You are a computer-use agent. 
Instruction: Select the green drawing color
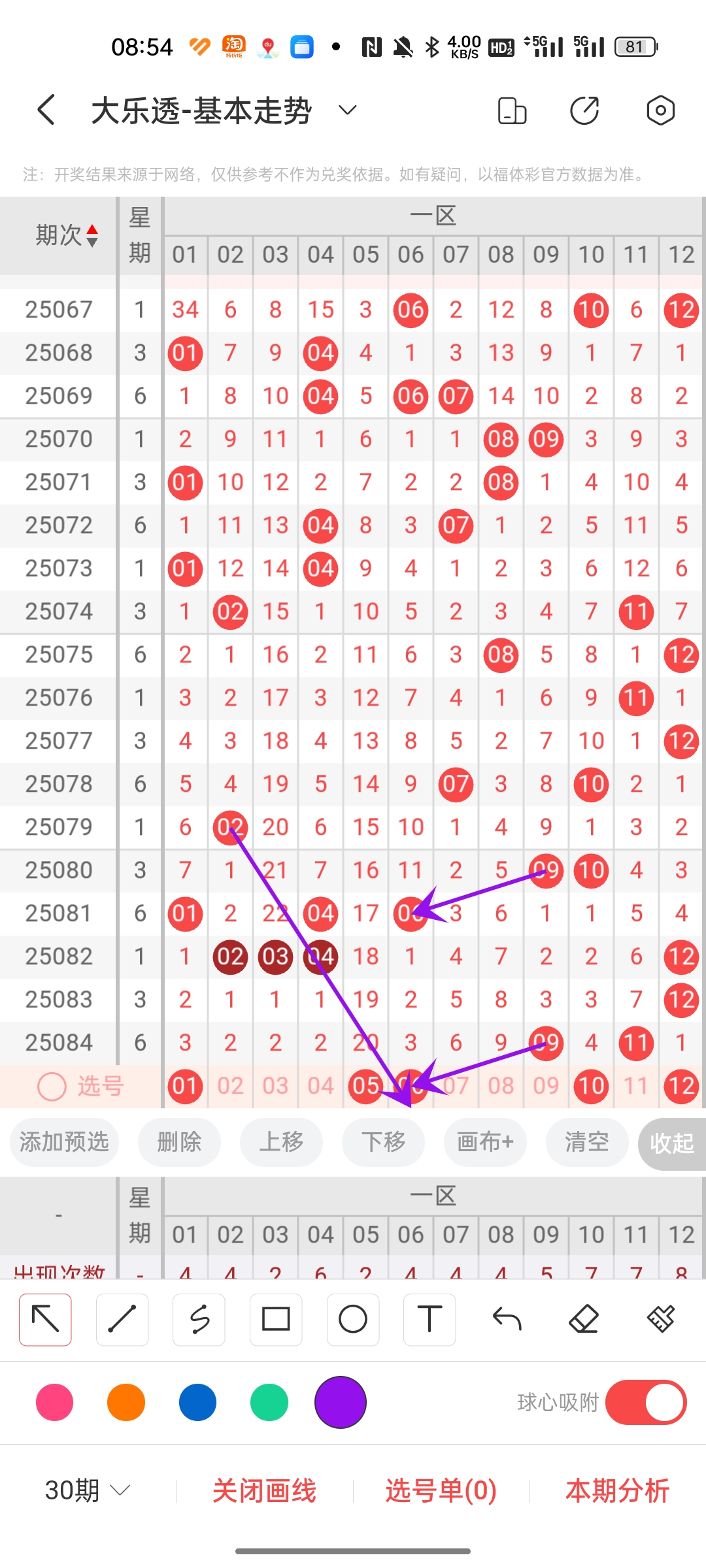coord(269,1402)
